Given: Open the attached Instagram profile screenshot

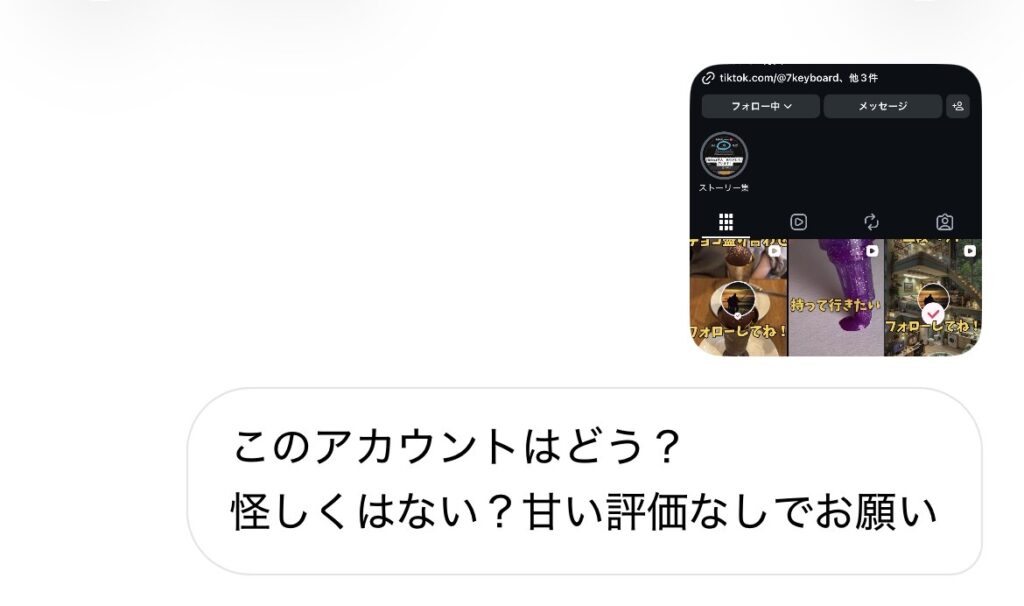Looking at the screenshot, I should tap(835, 210).
